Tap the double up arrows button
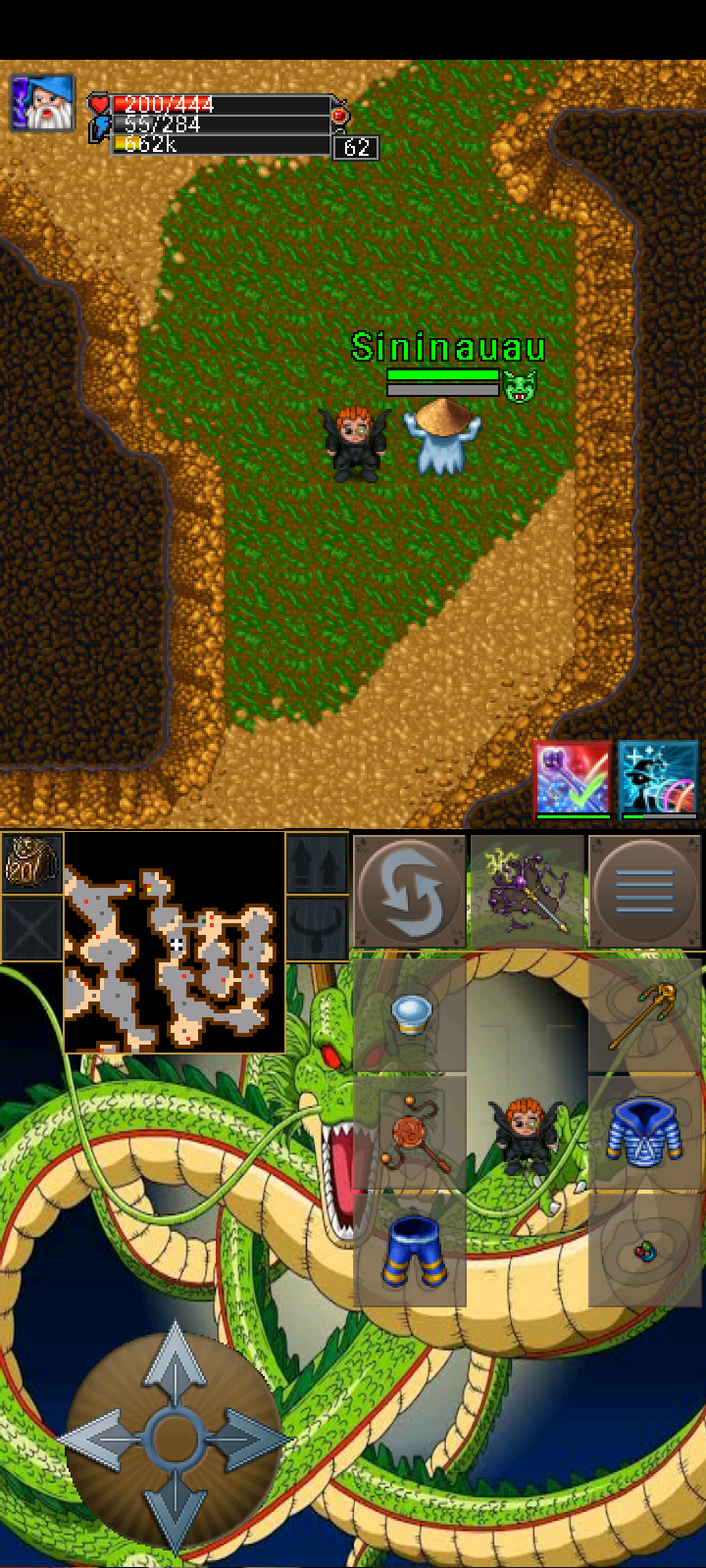Screen dimensions: 706x1568 pyautogui.click(x=317, y=863)
